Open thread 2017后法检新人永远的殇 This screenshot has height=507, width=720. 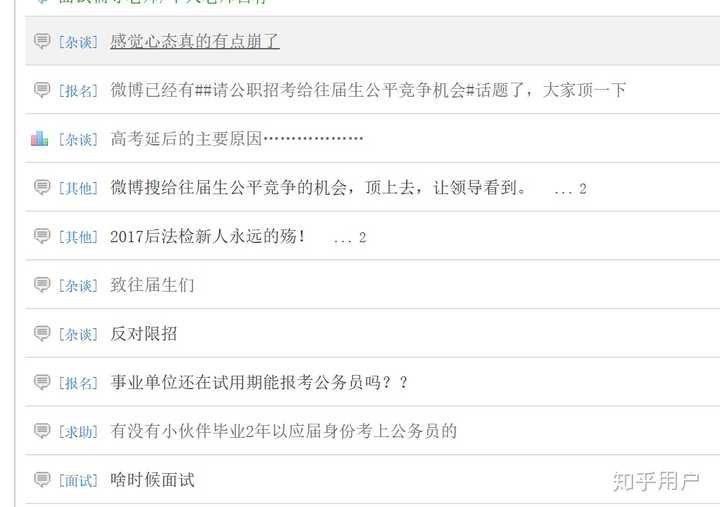pyautogui.click(x=208, y=237)
